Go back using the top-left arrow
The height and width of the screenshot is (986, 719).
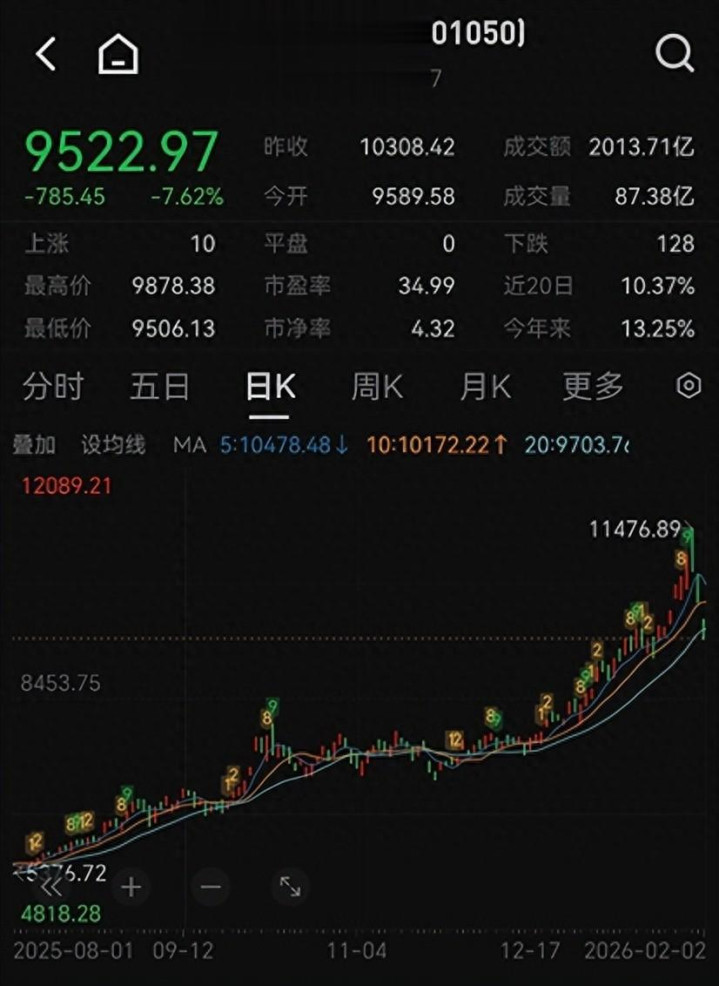coord(46,53)
